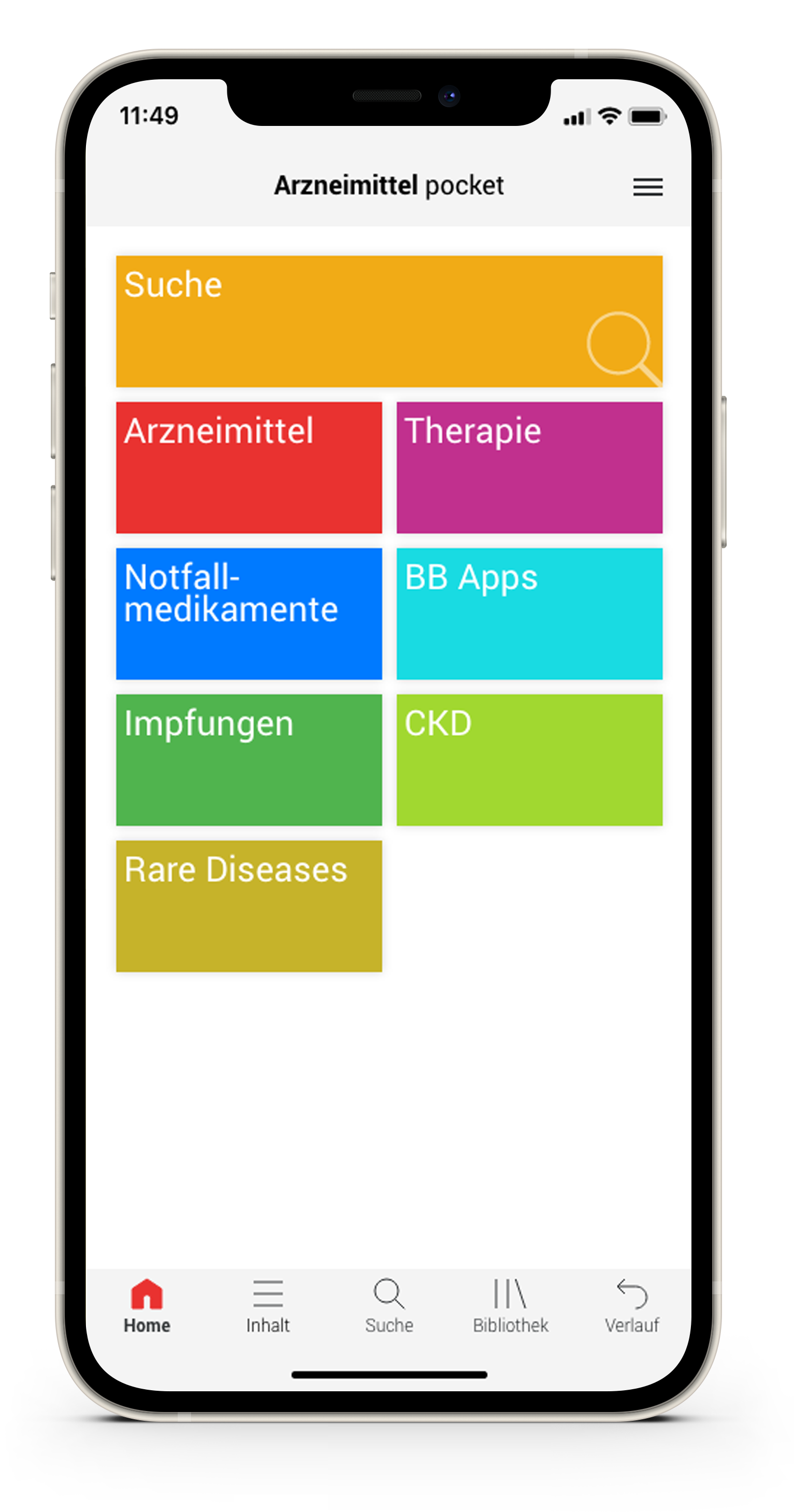794x1512 pixels.
Task: Open the Rare Diseases tile
Action: pos(249,906)
